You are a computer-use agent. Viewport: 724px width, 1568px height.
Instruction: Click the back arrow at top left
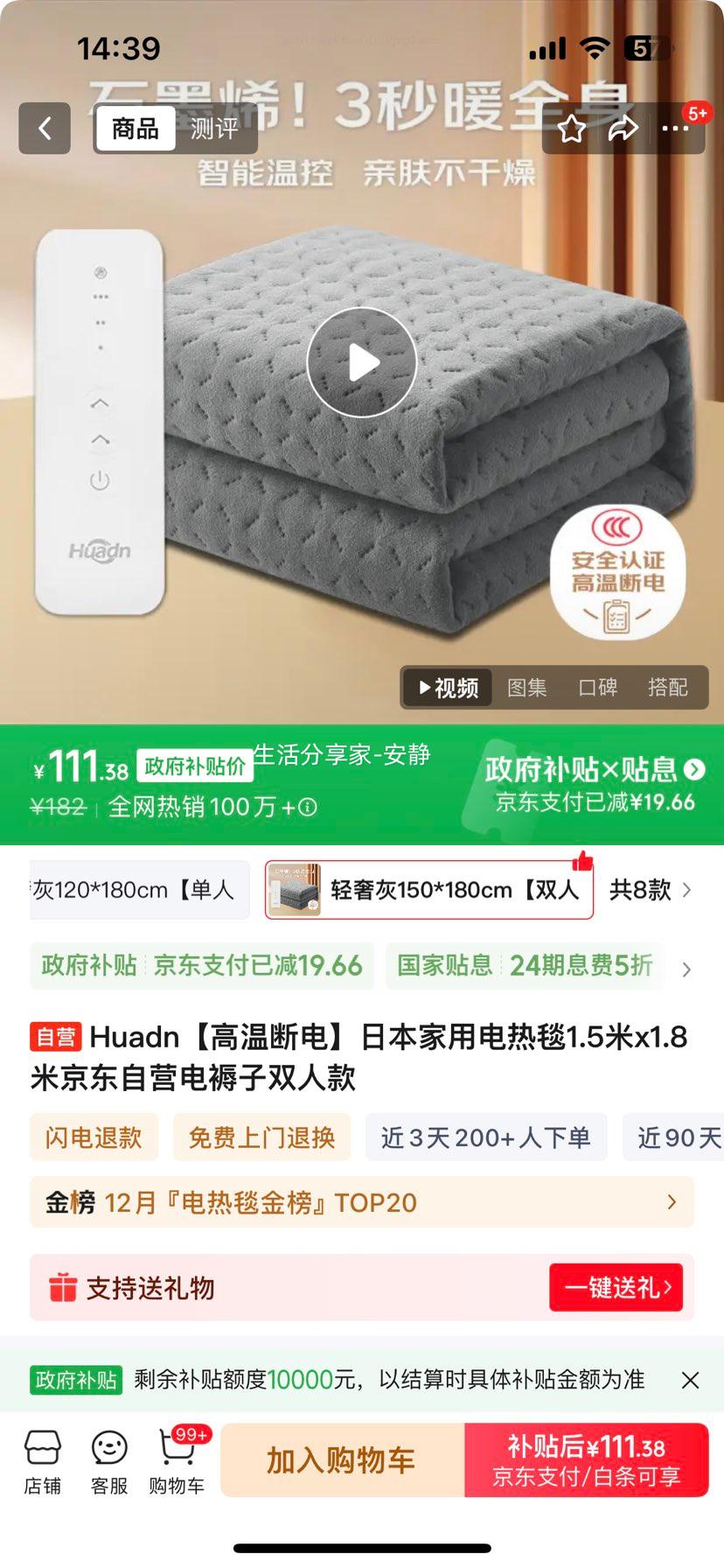click(44, 128)
